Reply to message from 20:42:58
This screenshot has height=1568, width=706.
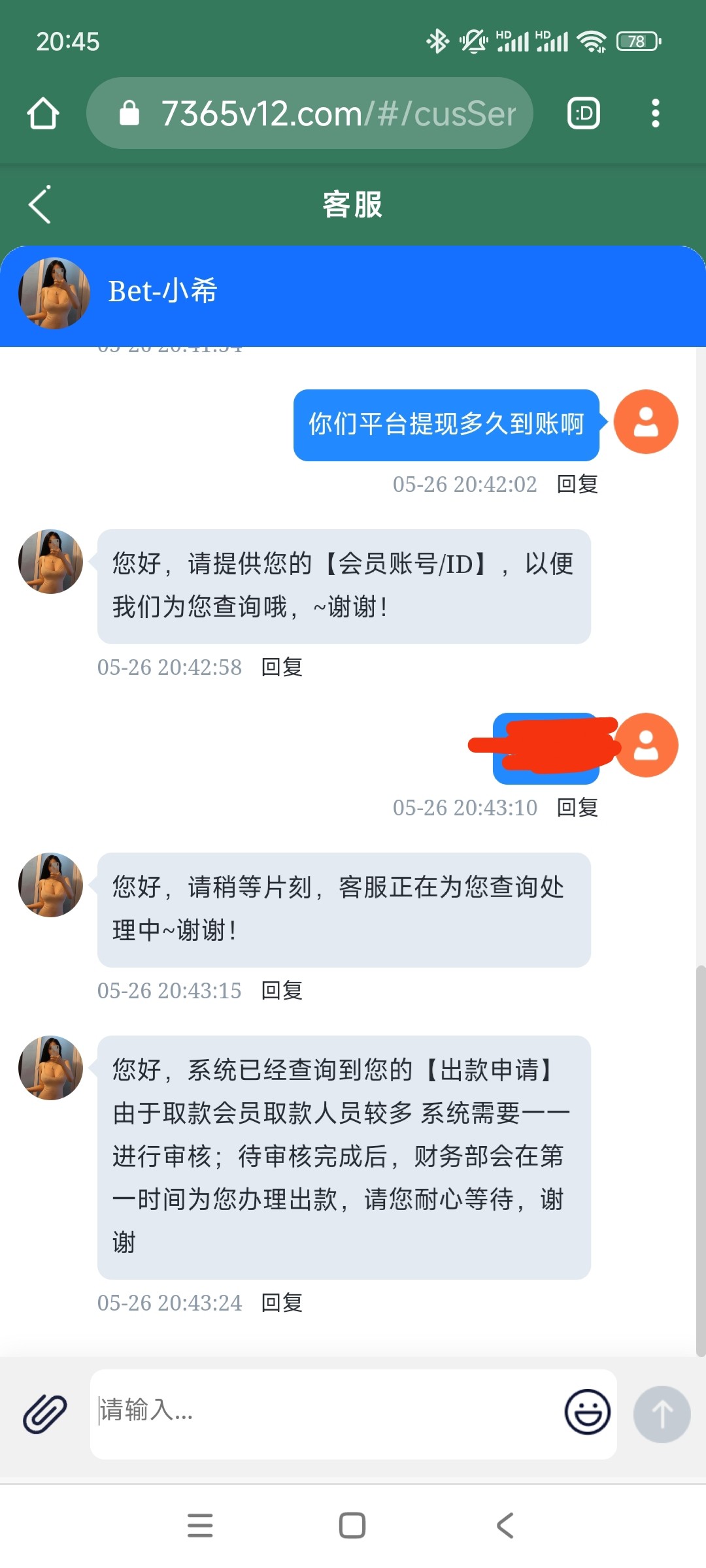[x=282, y=667]
